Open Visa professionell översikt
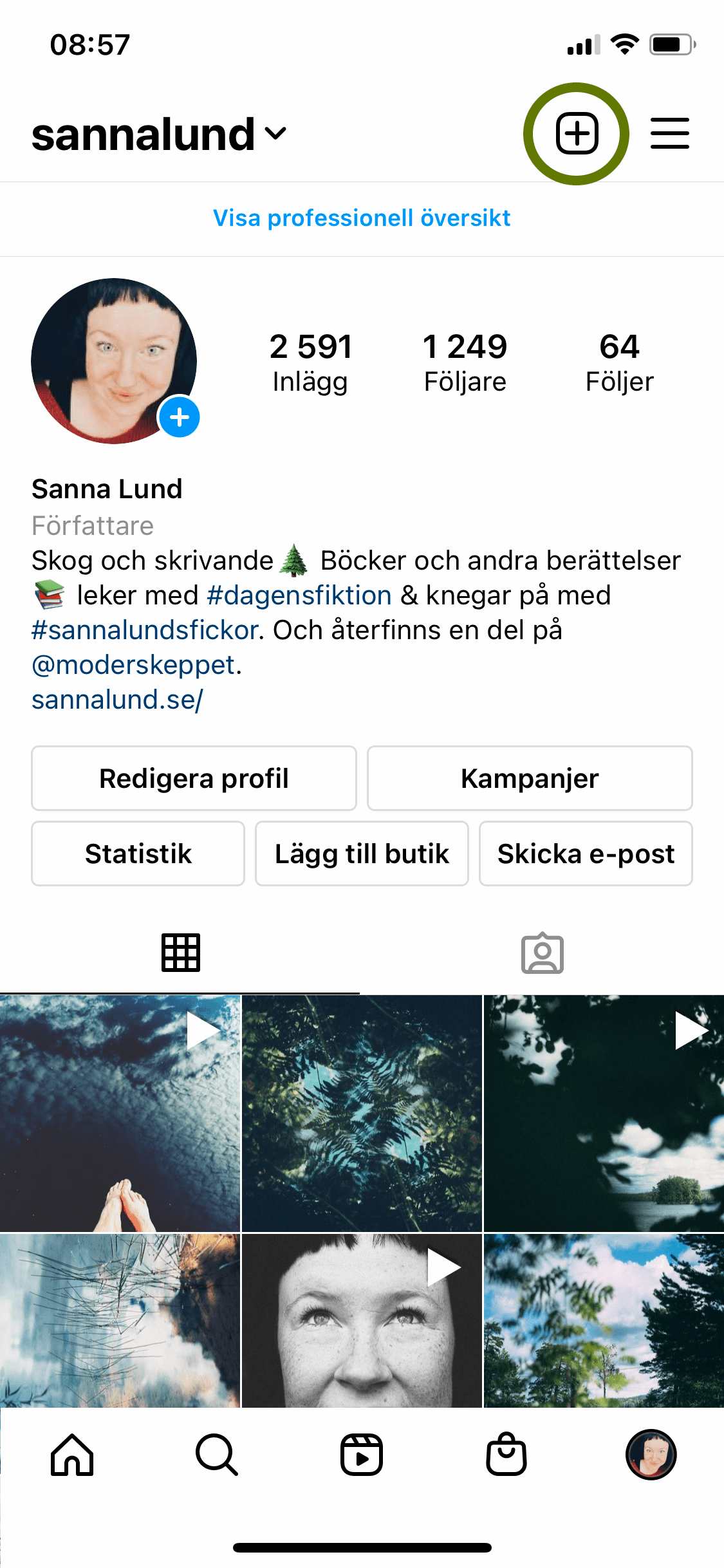The width and height of the screenshot is (724, 1568). [x=362, y=218]
